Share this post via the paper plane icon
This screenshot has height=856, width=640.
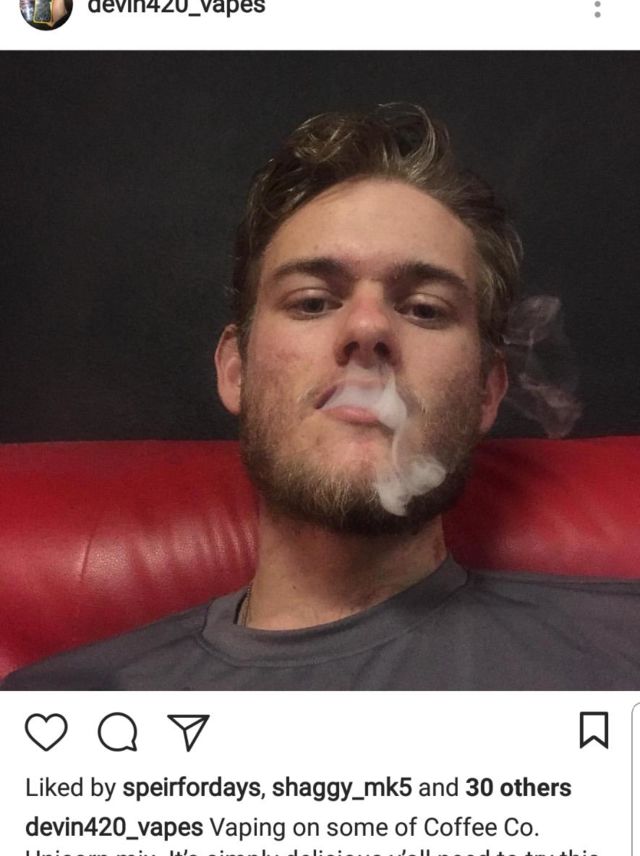187,732
